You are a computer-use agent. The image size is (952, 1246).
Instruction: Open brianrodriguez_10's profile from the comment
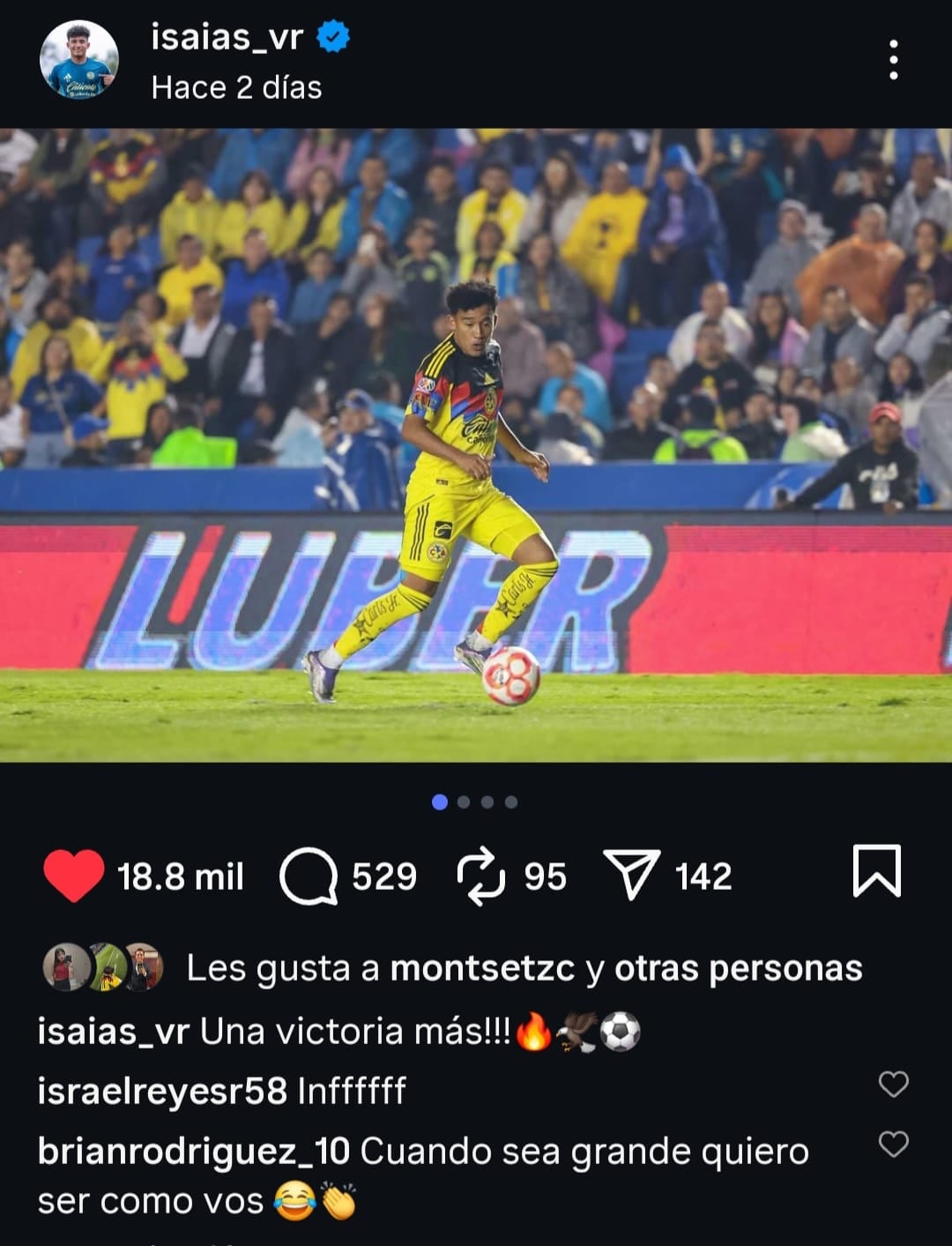pos(193,1152)
